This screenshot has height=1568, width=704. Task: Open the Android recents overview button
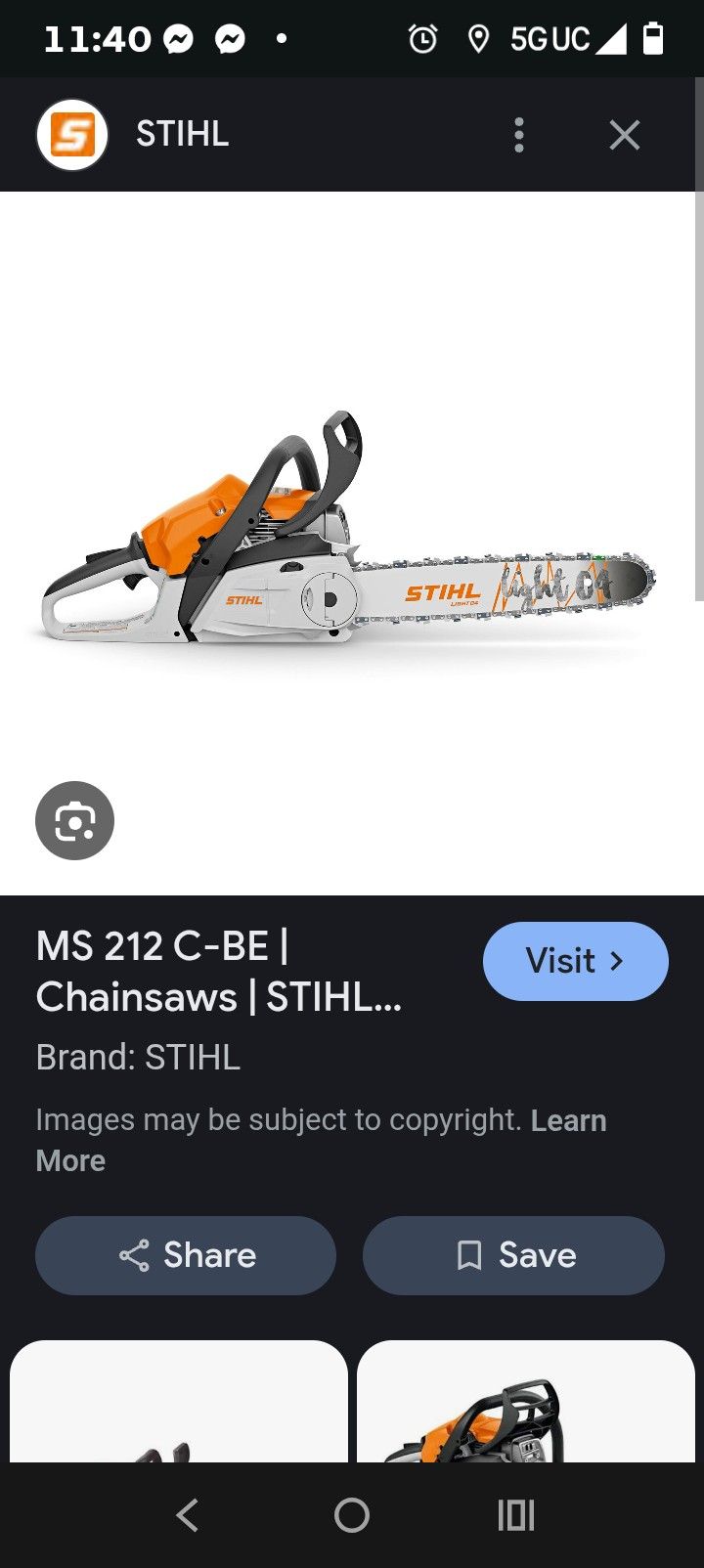click(x=515, y=1515)
